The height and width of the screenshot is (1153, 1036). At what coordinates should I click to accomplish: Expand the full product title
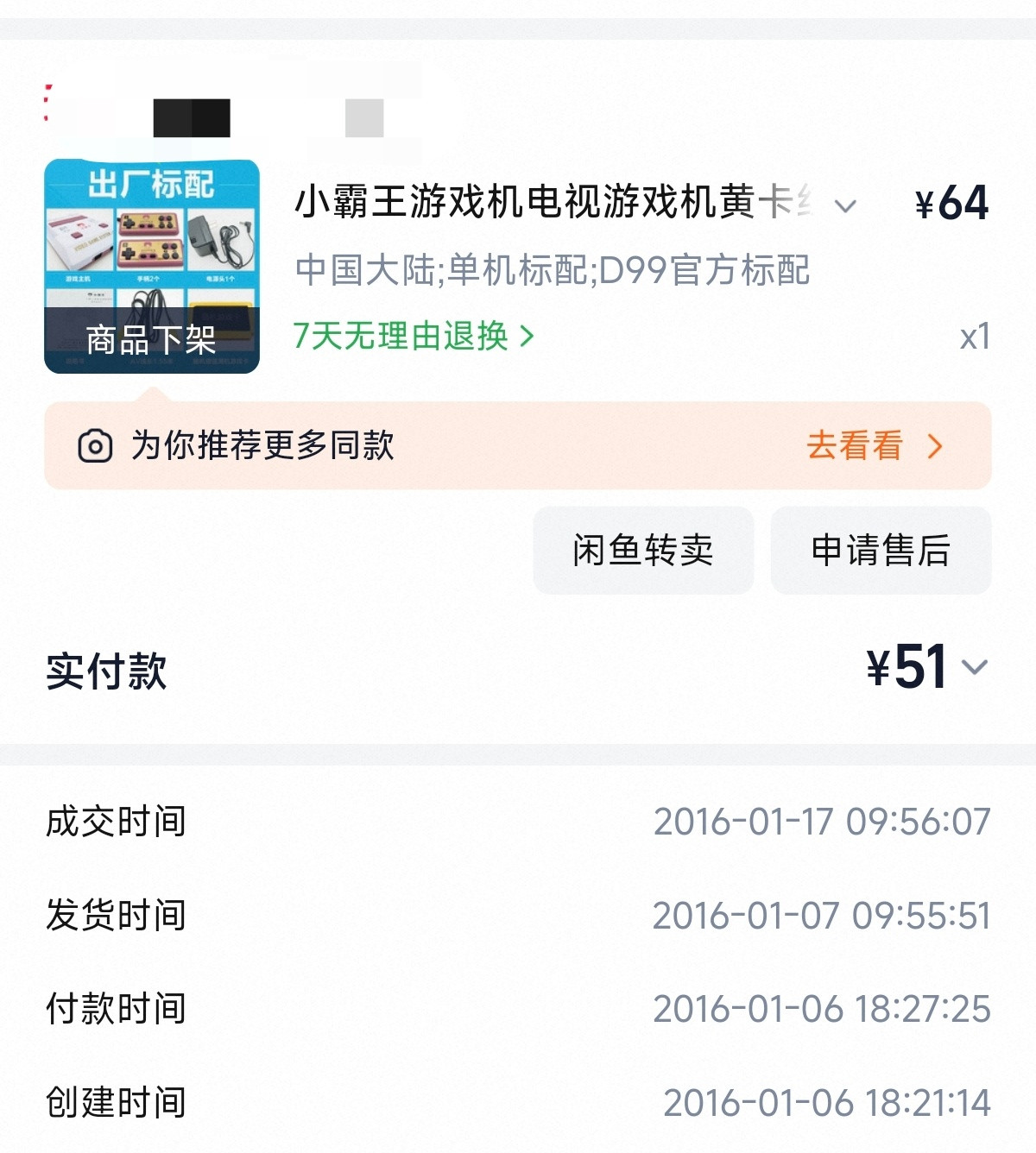point(844,205)
